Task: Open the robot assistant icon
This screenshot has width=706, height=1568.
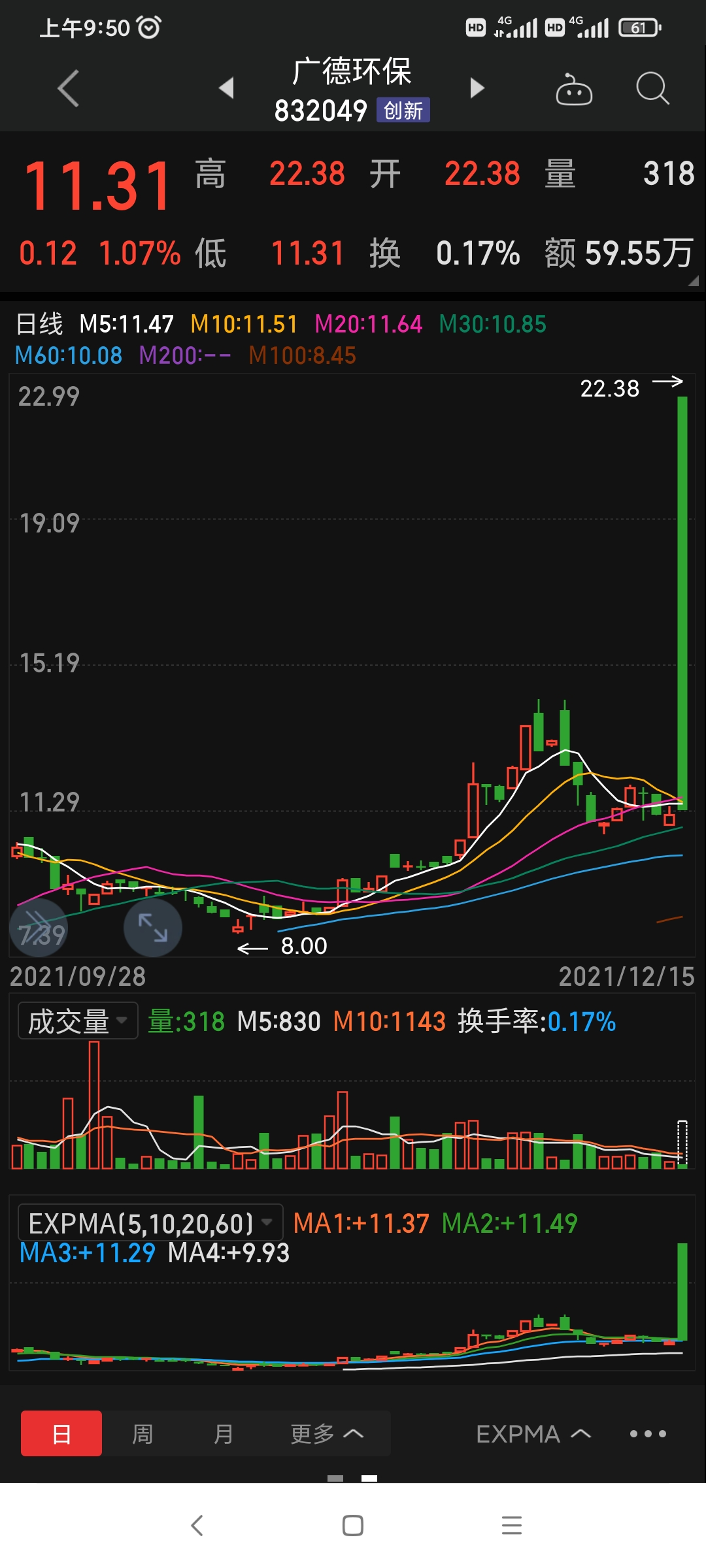Action: pos(573,90)
